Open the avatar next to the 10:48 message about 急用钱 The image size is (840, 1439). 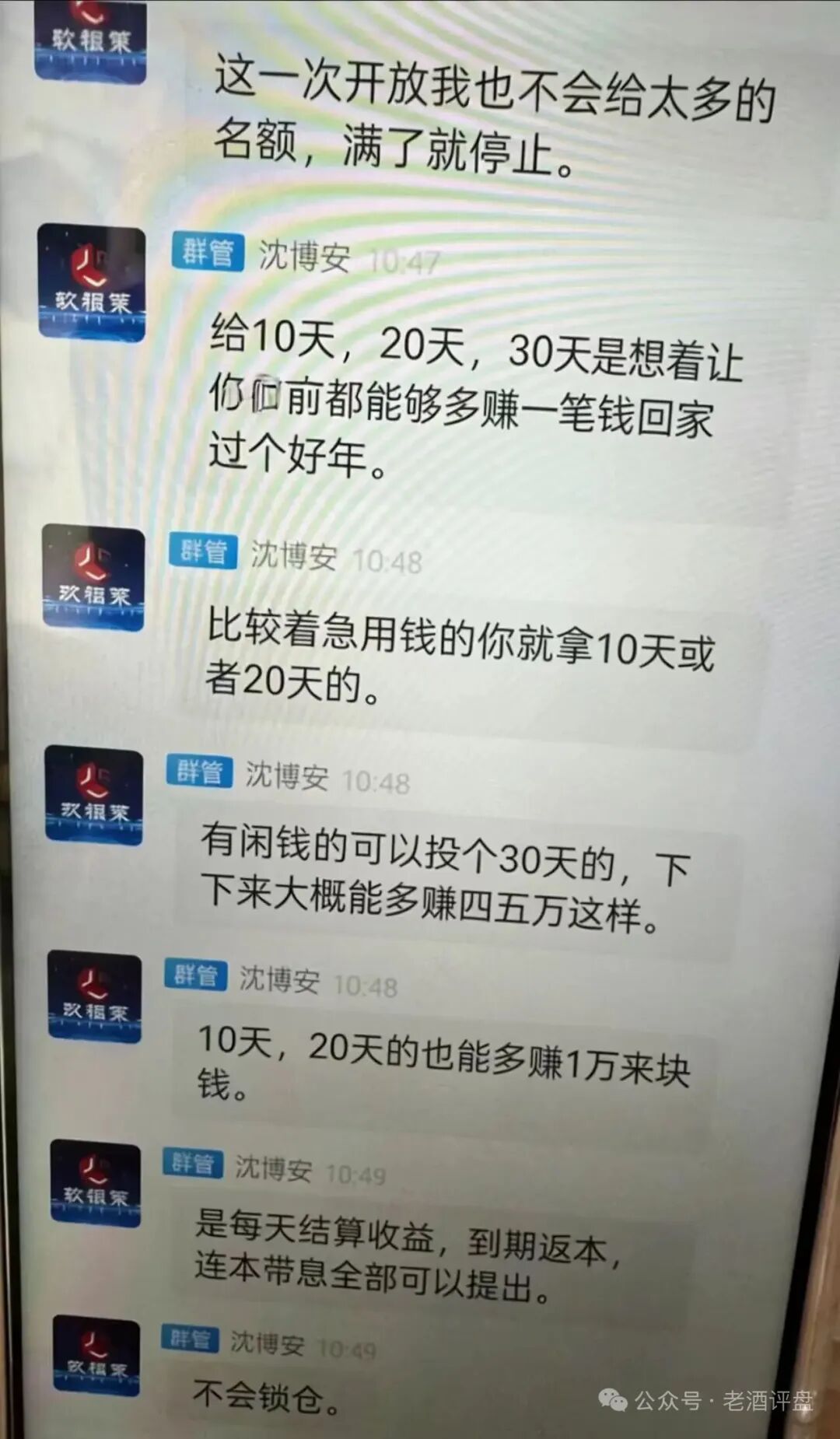(93, 576)
